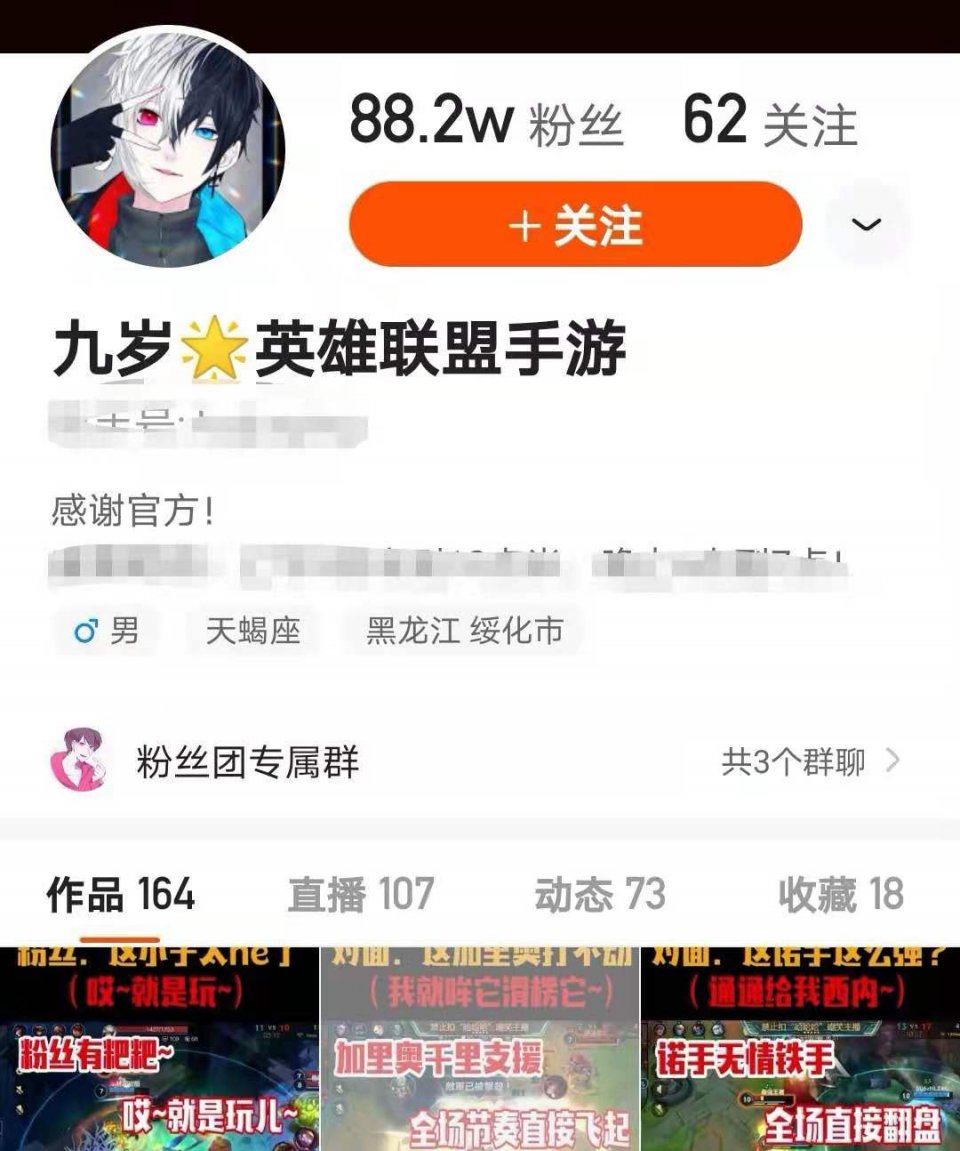
Task: Switch to the 动态 73 tab
Action: 599,893
